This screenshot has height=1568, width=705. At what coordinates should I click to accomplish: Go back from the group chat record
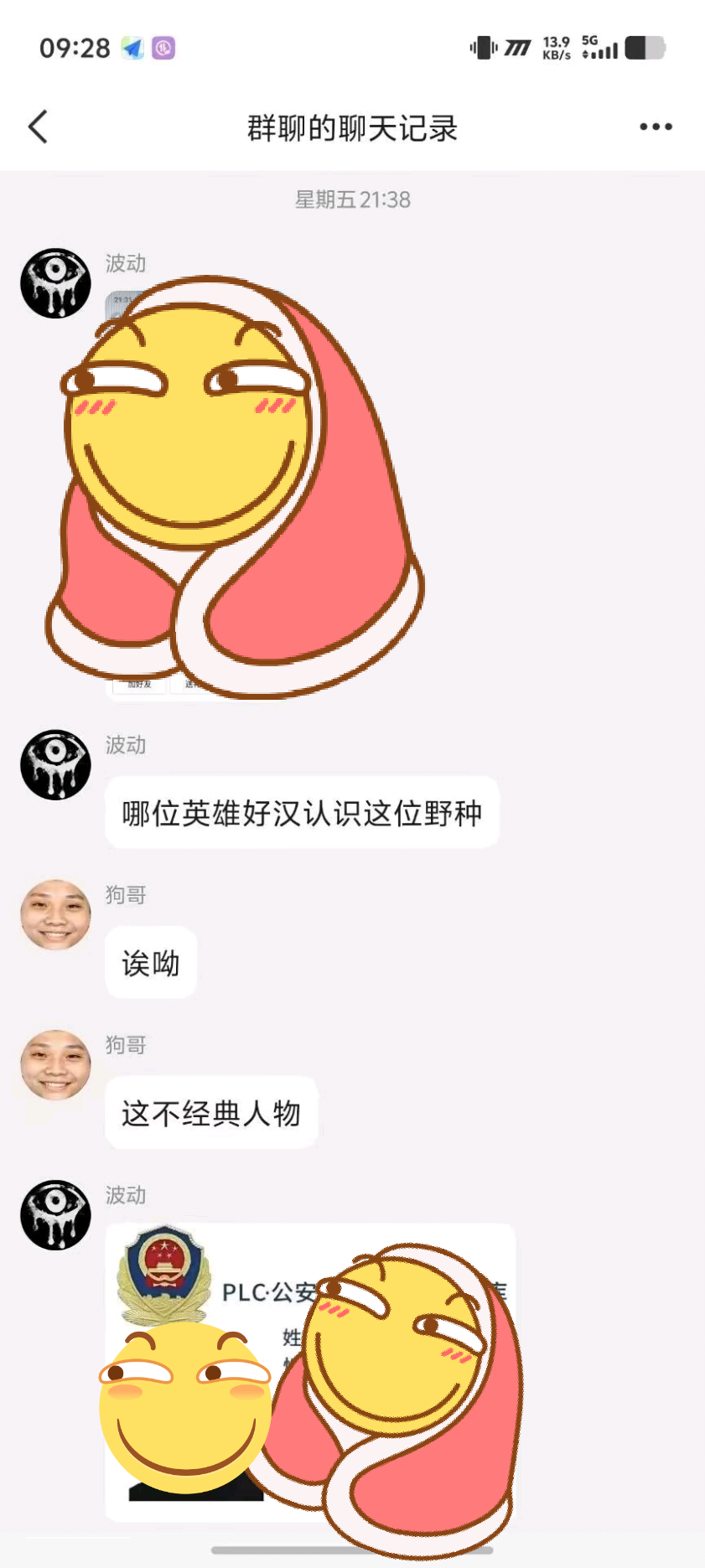tap(39, 127)
